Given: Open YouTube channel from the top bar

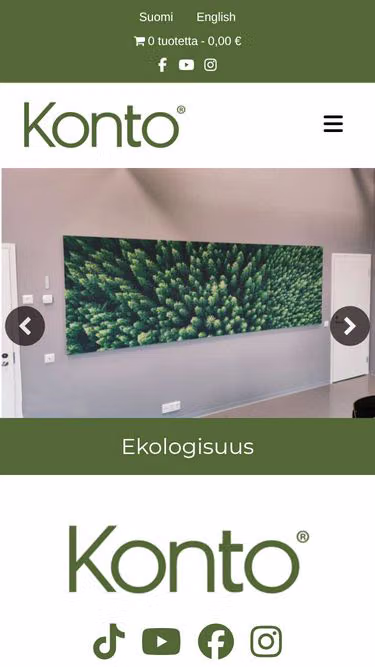Looking at the screenshot, I should 186,65.
